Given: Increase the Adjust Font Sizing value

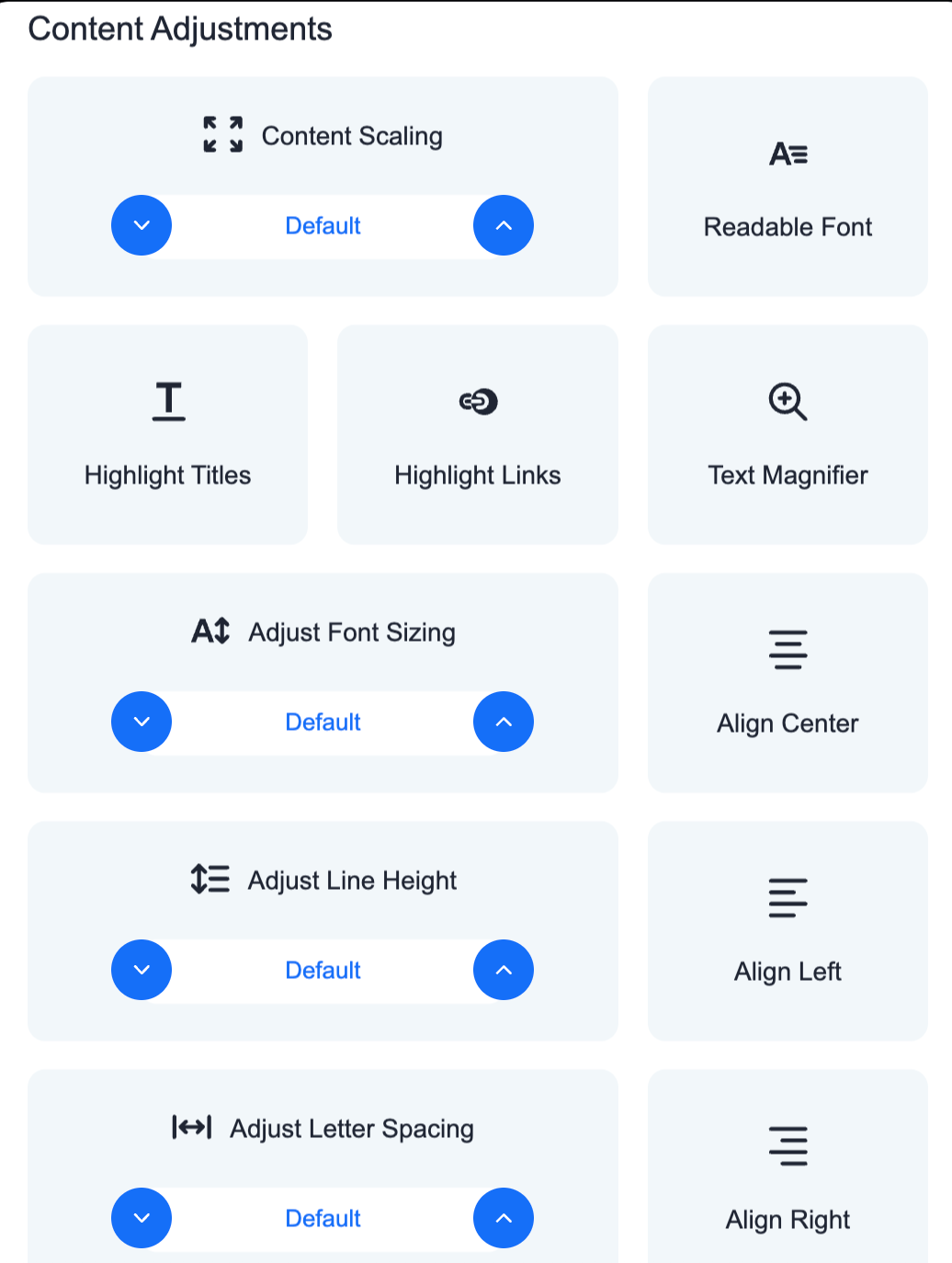Looking at the screenshot, I should click(x=503, y=722).
